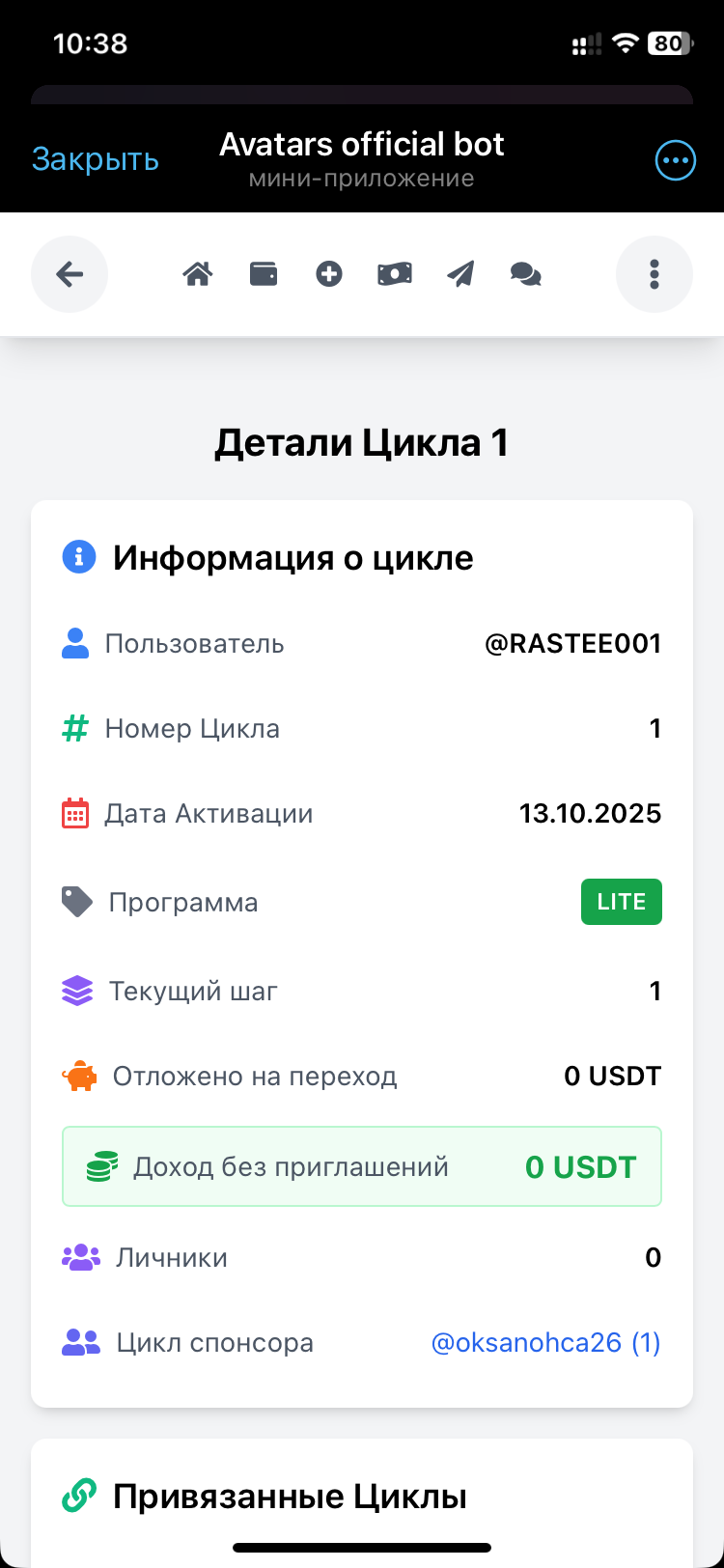Image resolution: width=724 pixels, height=1568 pixels.
Task: Open the wallet icon in toolbar
Action: (264, 274)
